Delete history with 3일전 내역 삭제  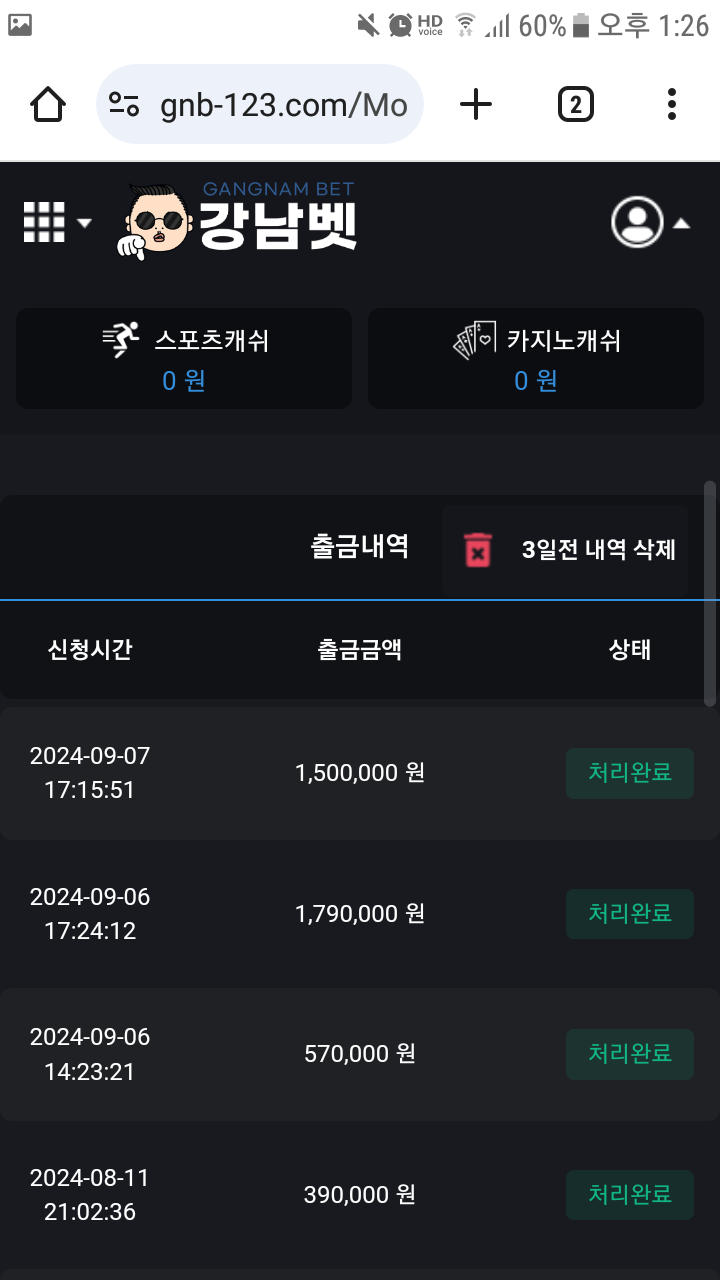point(566,550)
